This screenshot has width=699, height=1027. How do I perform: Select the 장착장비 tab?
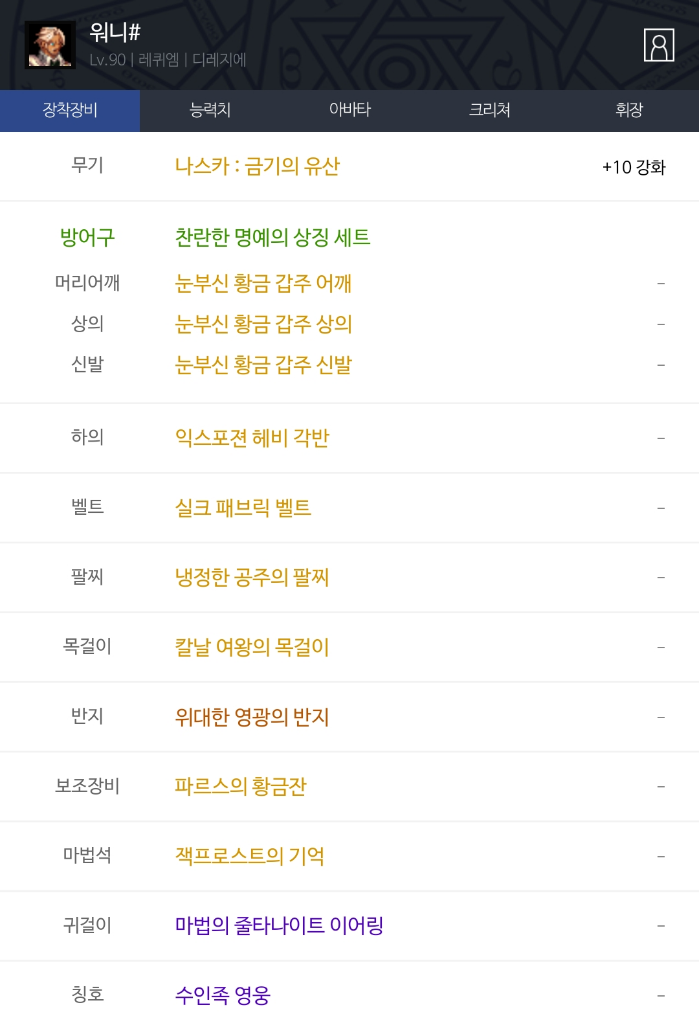click(x=70, y=110)
